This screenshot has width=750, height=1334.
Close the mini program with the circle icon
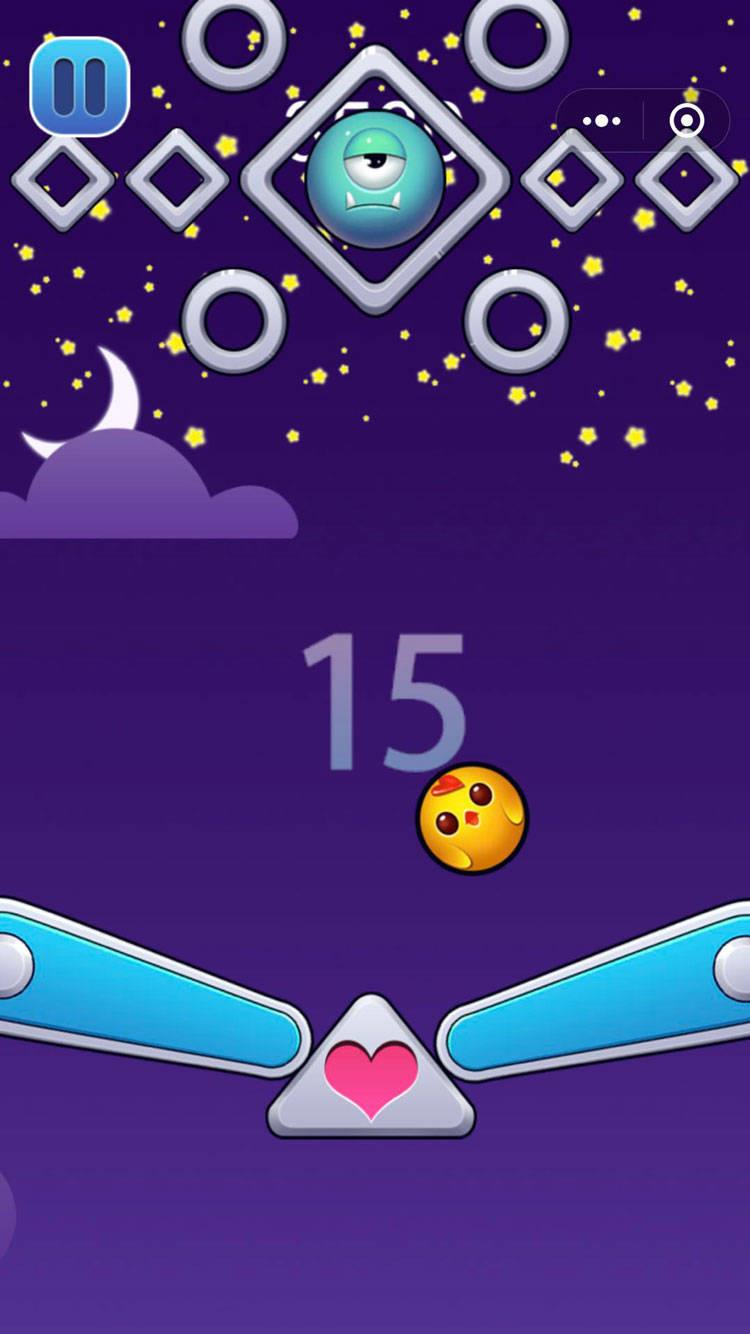coord(687,121)
